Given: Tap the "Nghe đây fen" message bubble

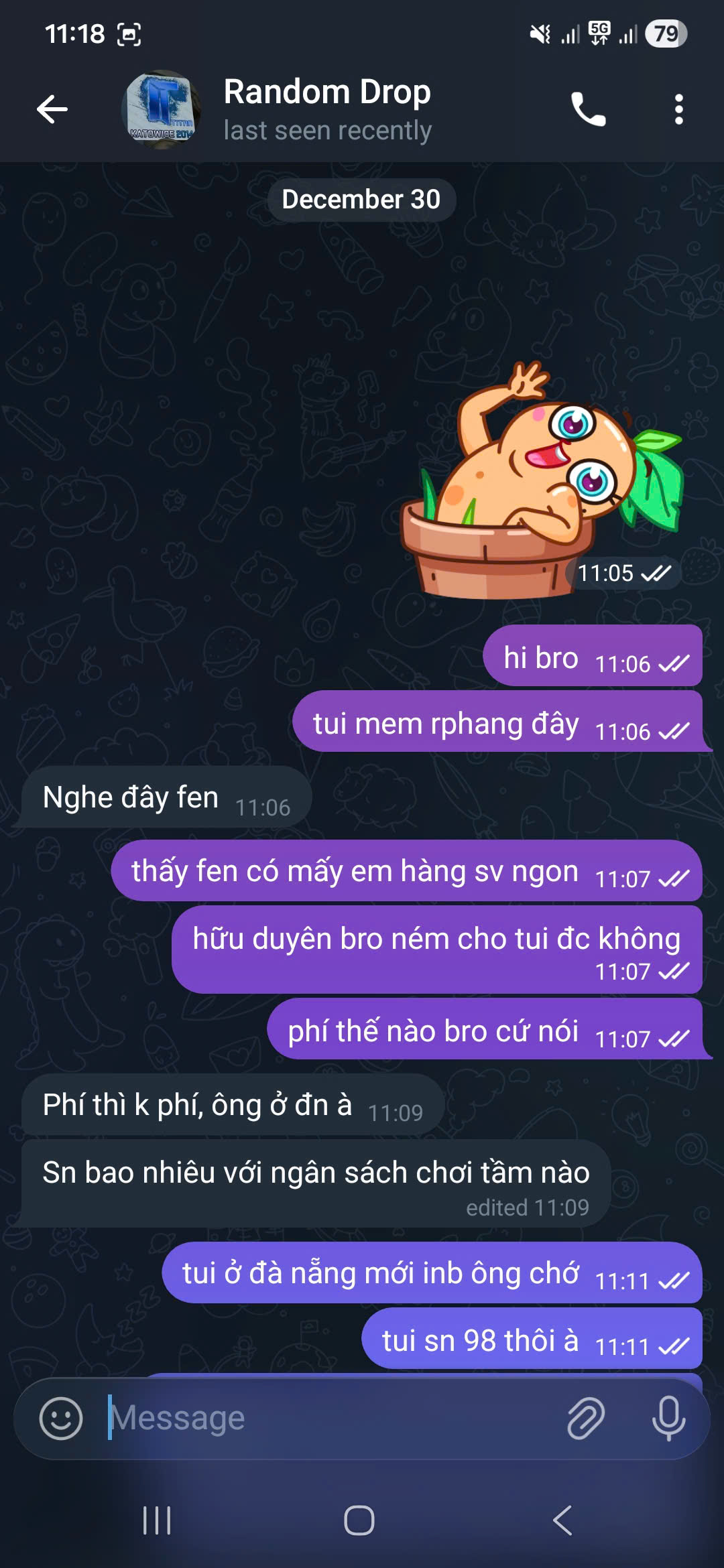Looking at the screenshot, I should (166, 797).
